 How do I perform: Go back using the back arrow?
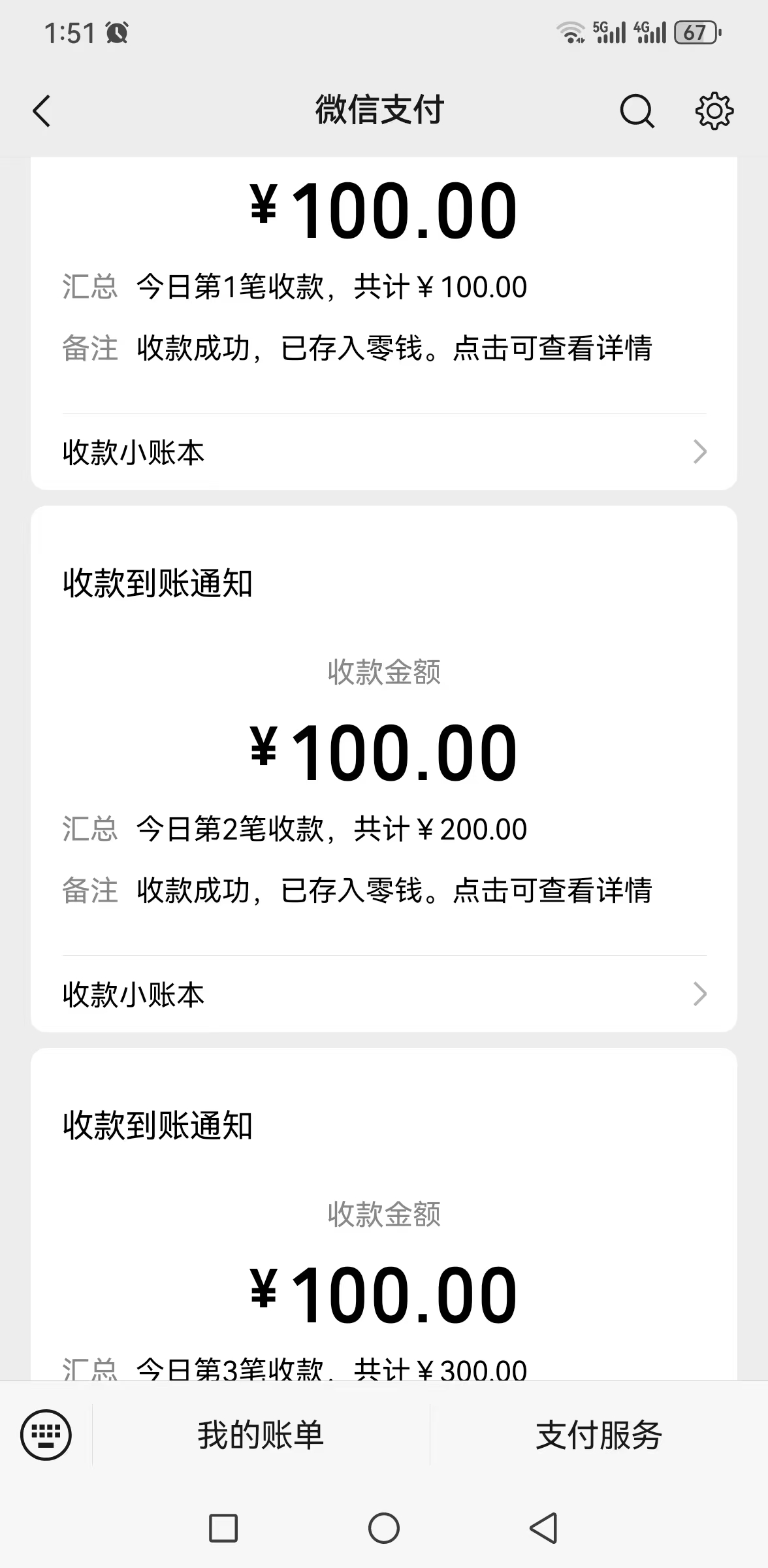pos(41,110)
